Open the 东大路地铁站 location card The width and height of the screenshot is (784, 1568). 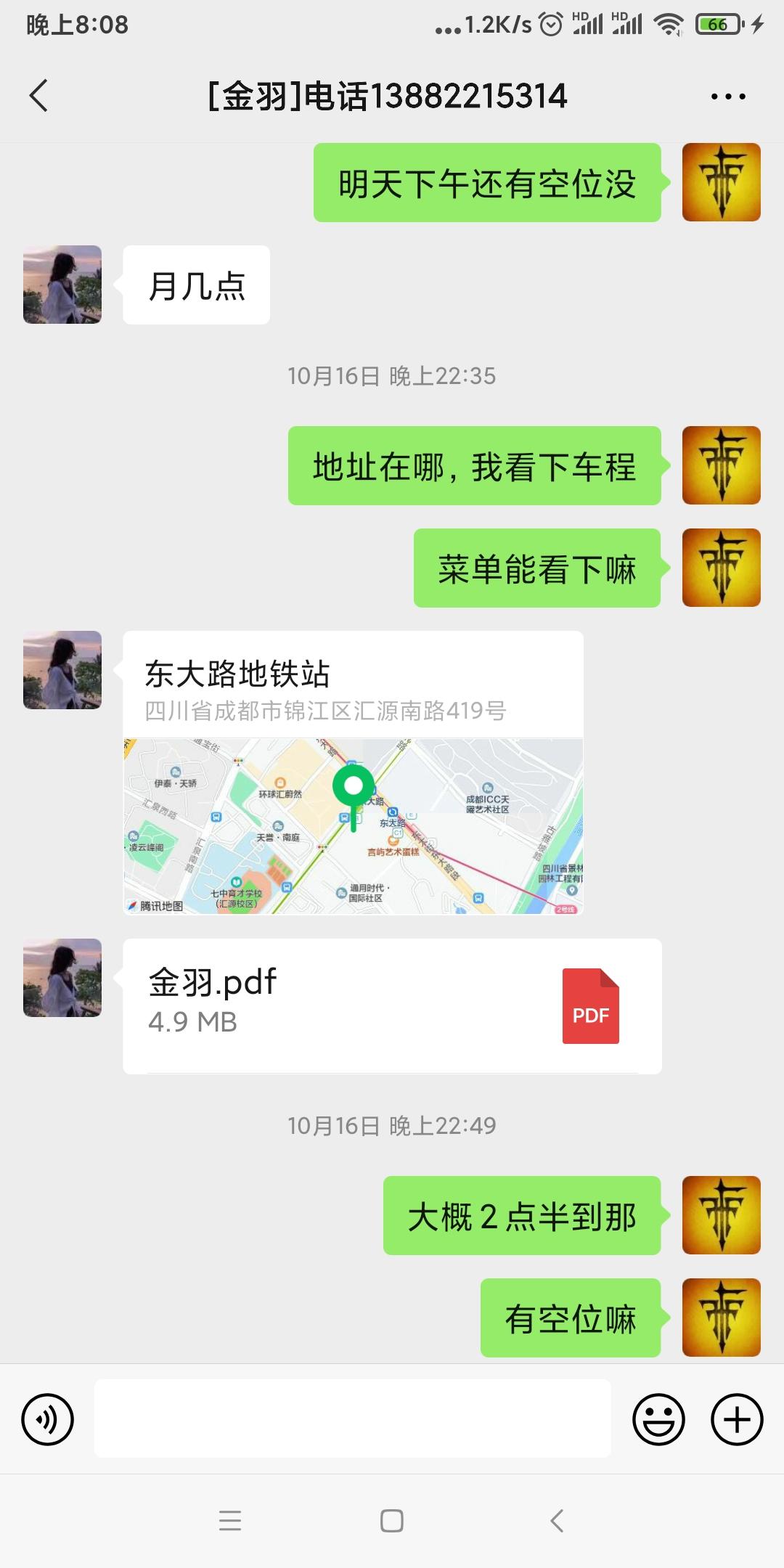tap(353, 772)
